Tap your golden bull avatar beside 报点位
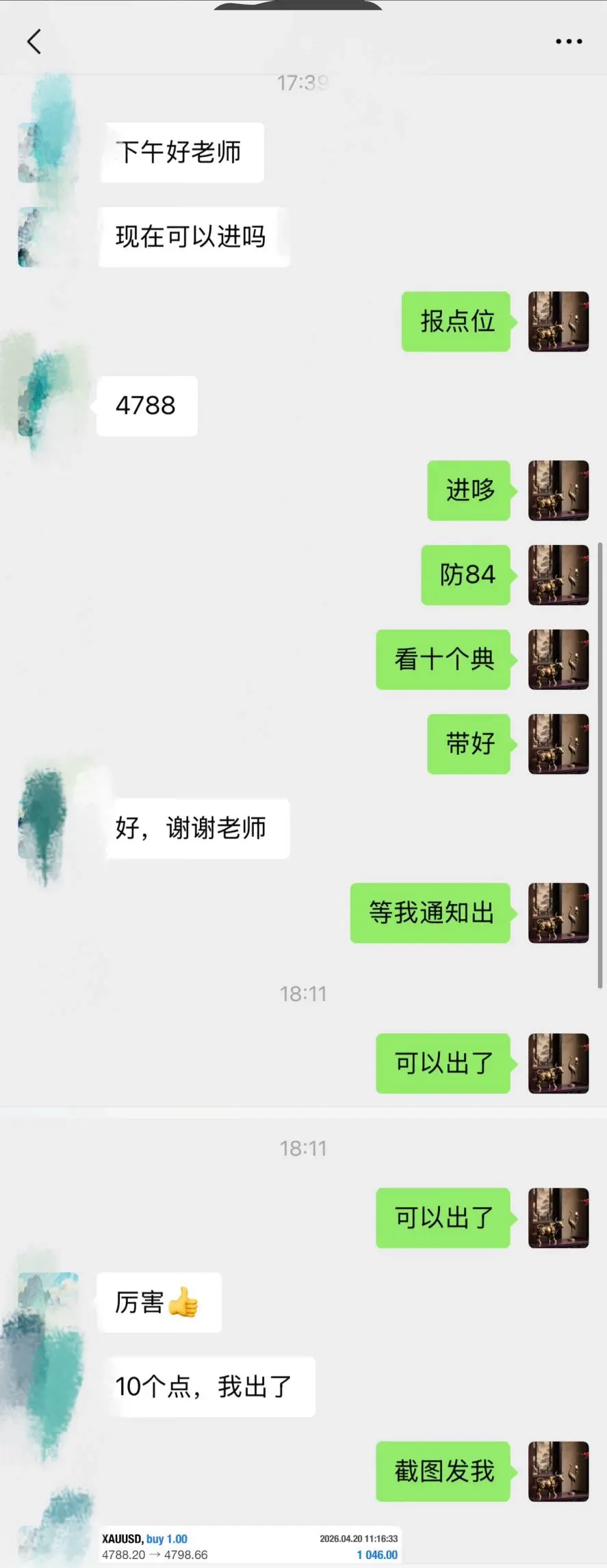Viewport: 607px width, 1568px height. tap(558, 321)
